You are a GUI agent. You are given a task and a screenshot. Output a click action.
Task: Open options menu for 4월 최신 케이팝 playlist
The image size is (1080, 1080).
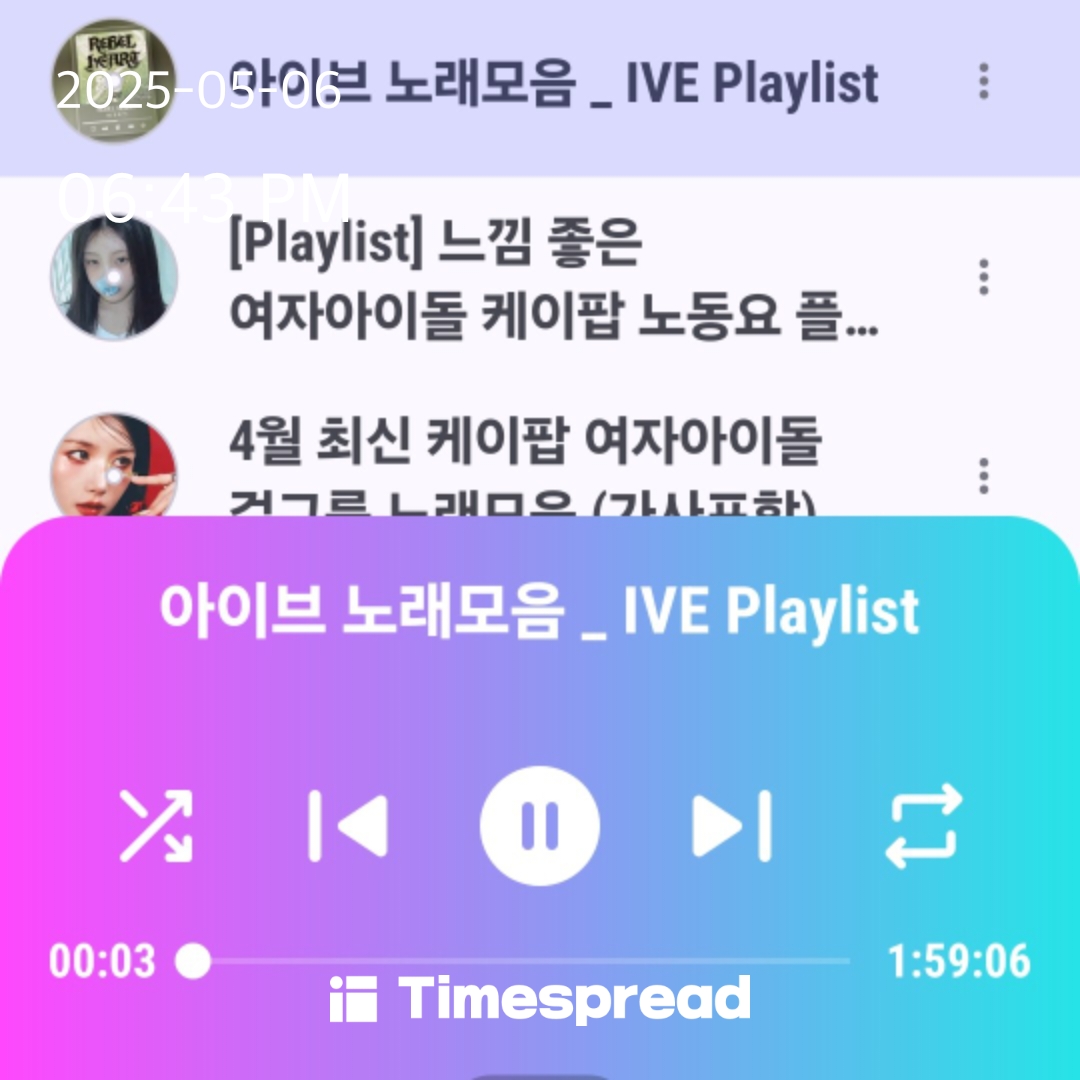pos(984,476)
